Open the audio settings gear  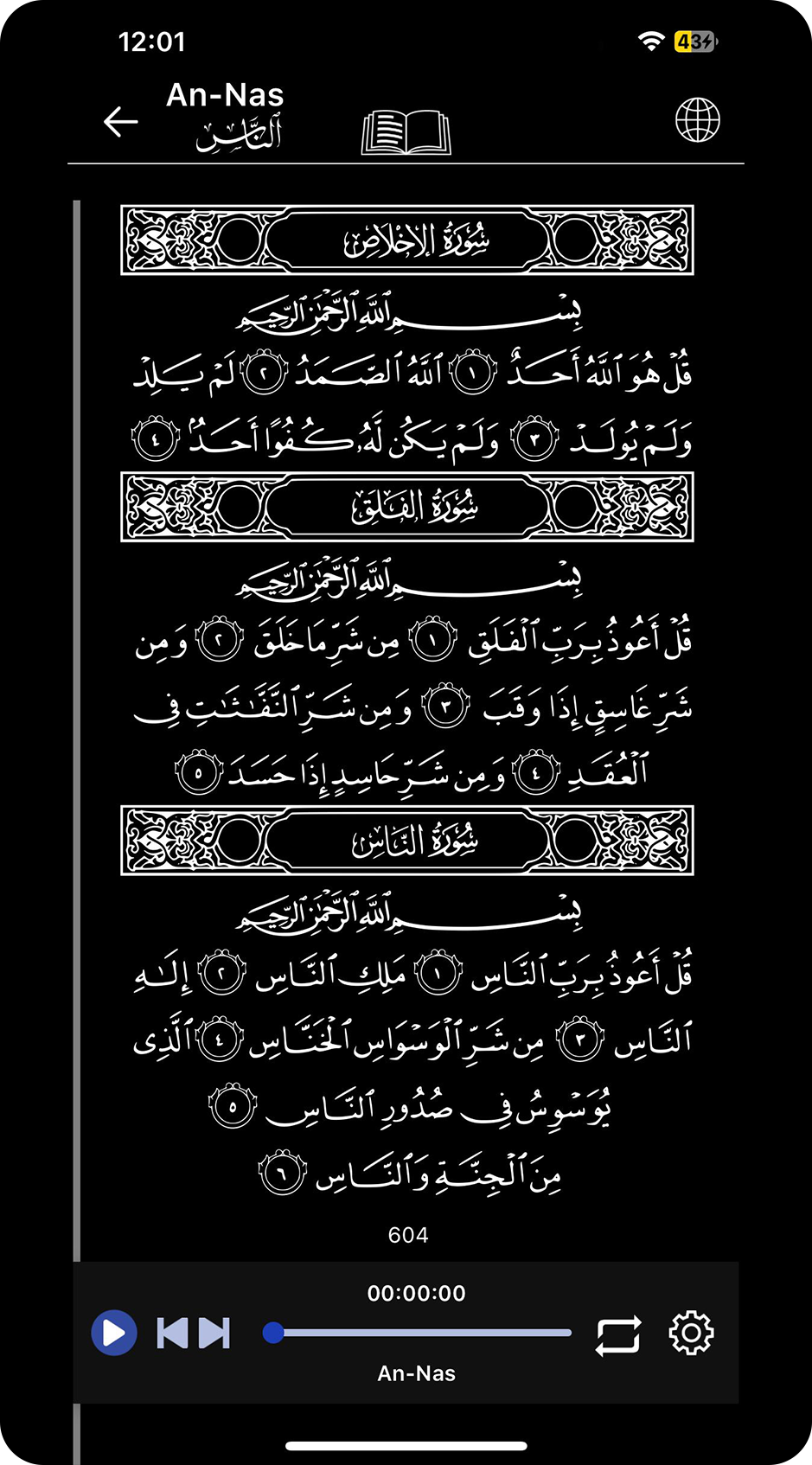coord(691,1333)
